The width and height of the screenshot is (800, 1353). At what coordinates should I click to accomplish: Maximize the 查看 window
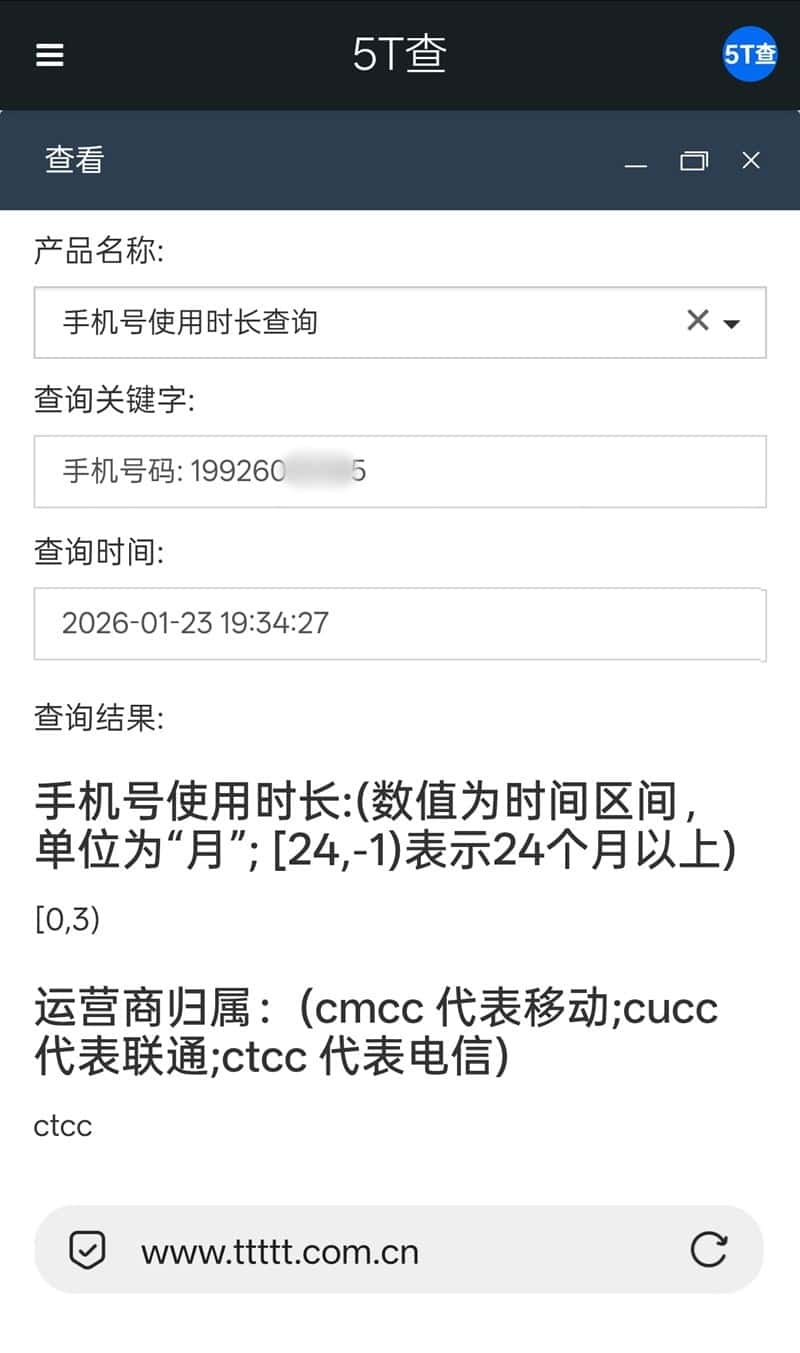pos(693,160)
